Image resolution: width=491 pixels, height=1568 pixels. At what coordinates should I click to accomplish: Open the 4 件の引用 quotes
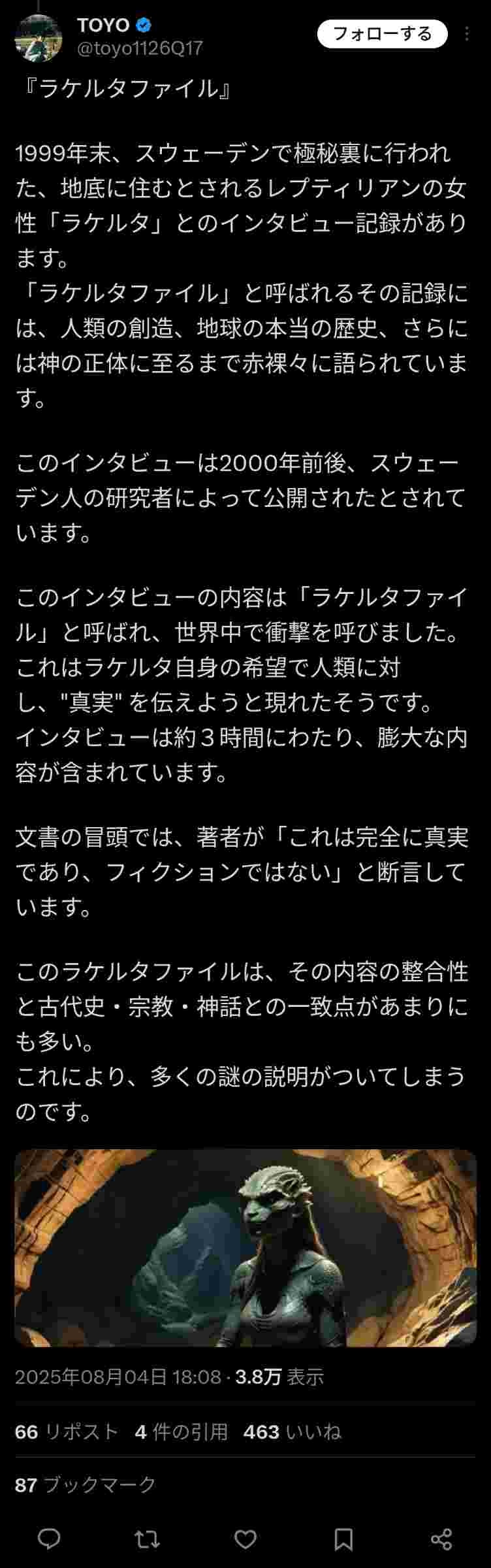point(181,1432)
